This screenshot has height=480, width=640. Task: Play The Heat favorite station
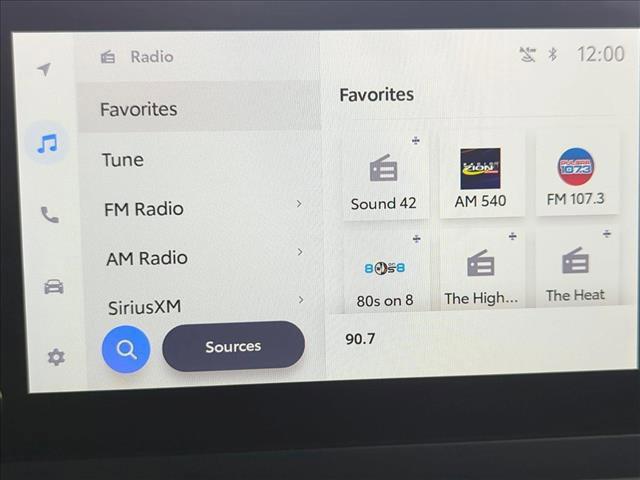[x=575, y=269]
